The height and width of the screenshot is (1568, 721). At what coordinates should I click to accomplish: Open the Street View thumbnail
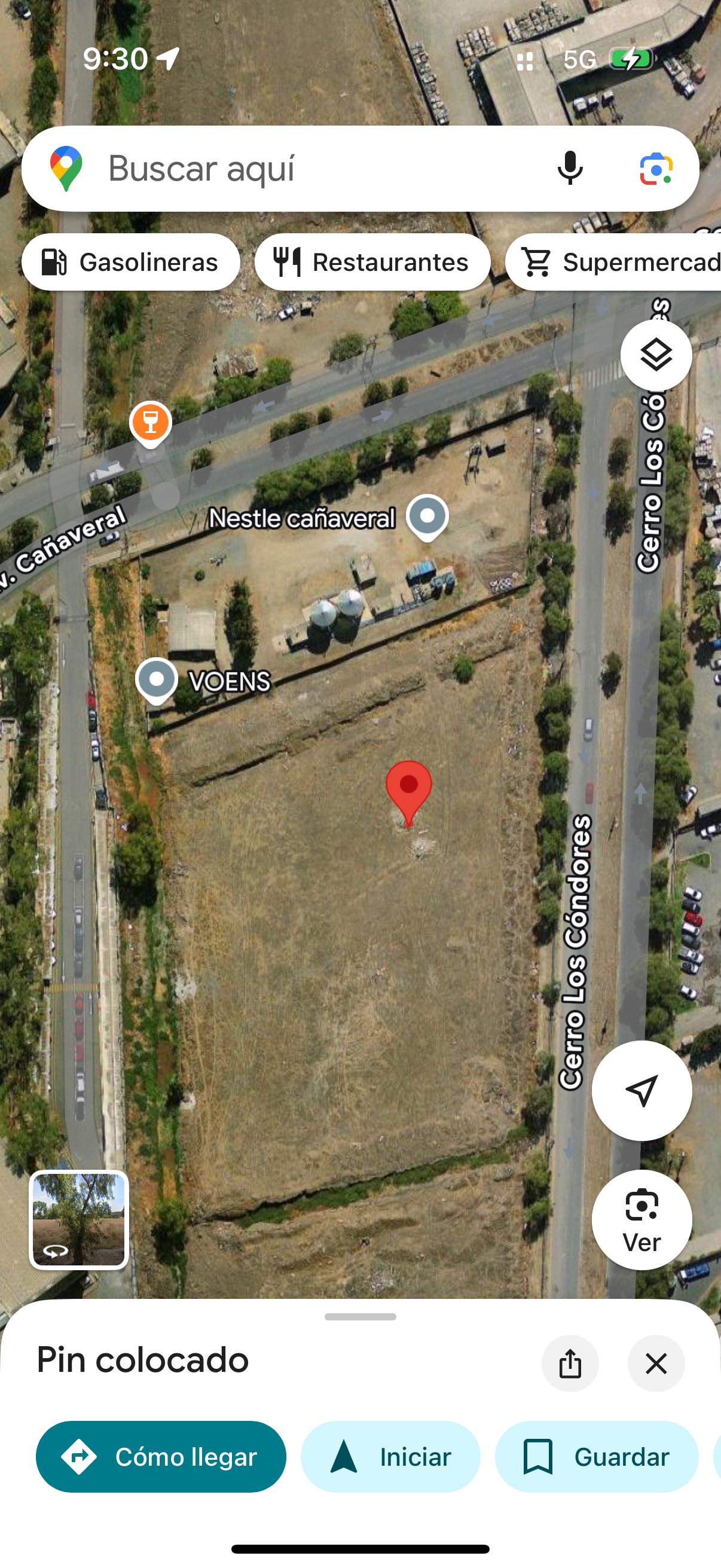click(79, 1219)
